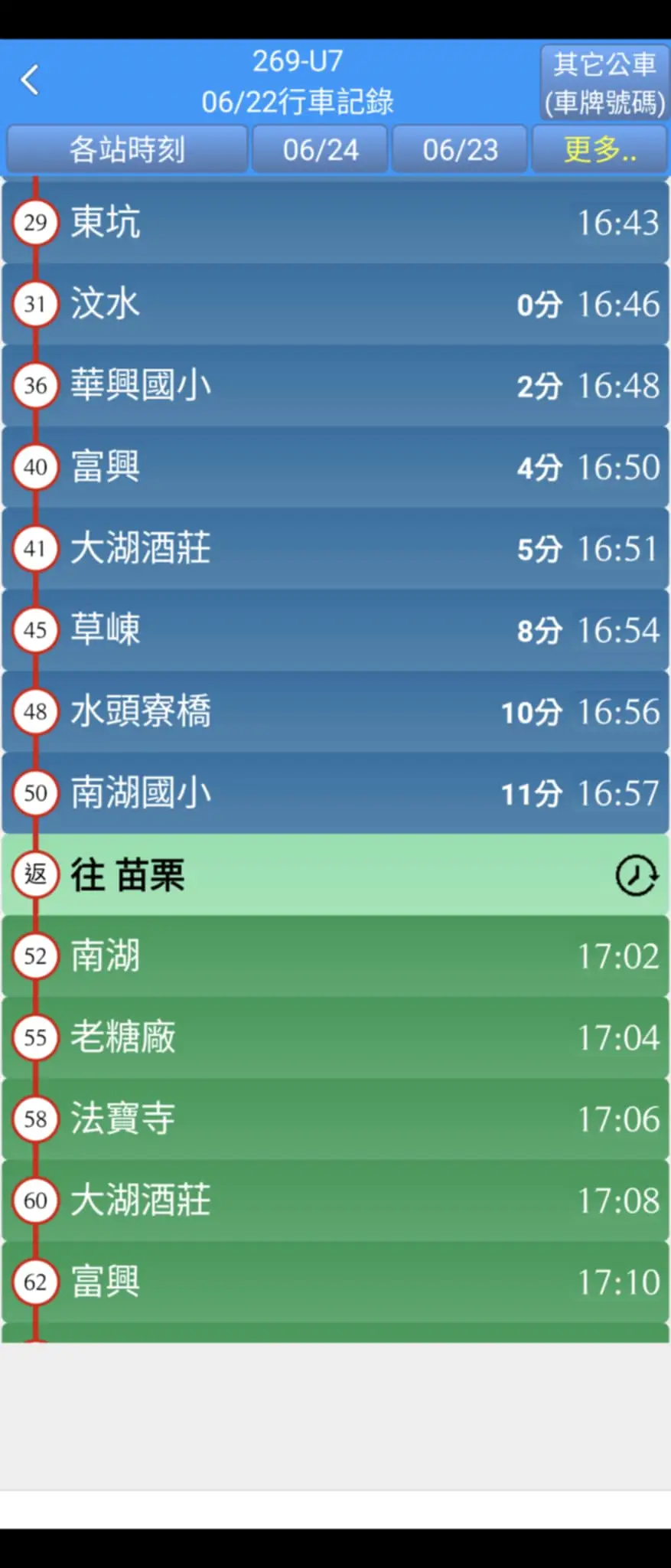Open 更多.. for more dates
Viewport: 671px width, 1568px height.
point(600,149)
